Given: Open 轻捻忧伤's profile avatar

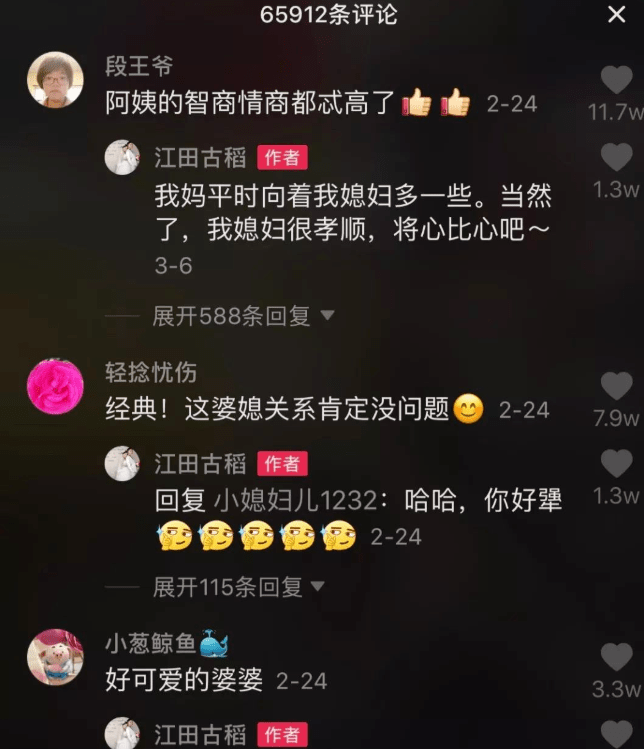Looking at the screenshot, I should [x=55, y=386].
